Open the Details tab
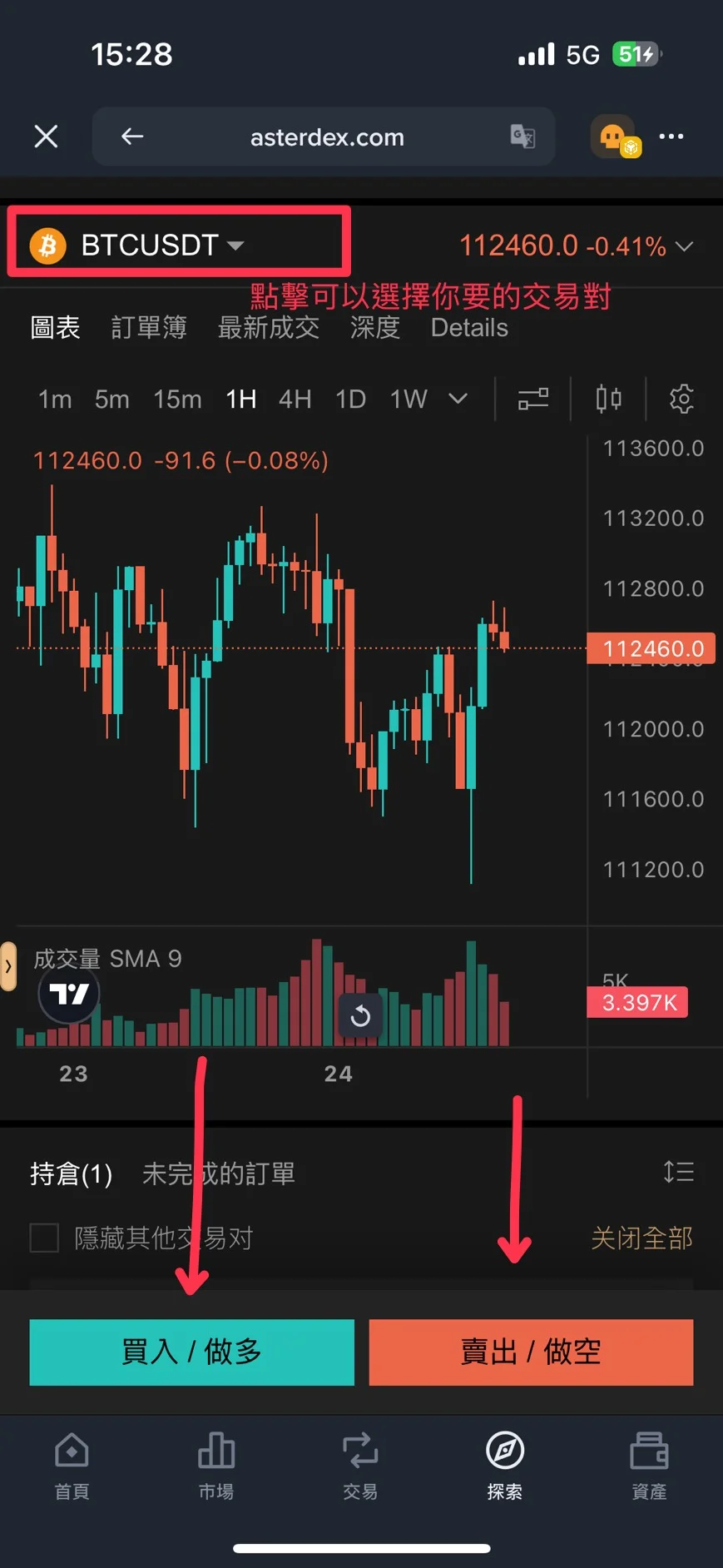 click(x=469, y=328)
